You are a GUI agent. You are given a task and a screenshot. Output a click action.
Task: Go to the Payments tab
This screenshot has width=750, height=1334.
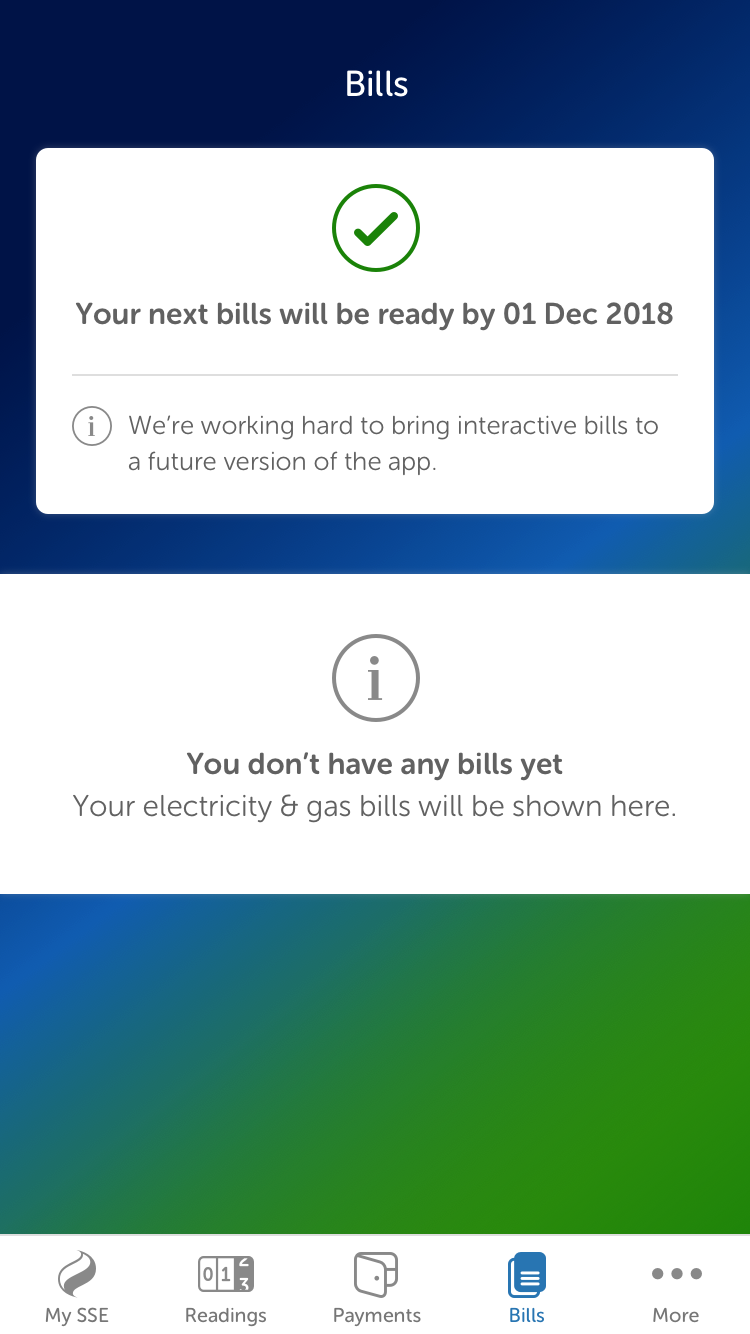(376, 1286)
